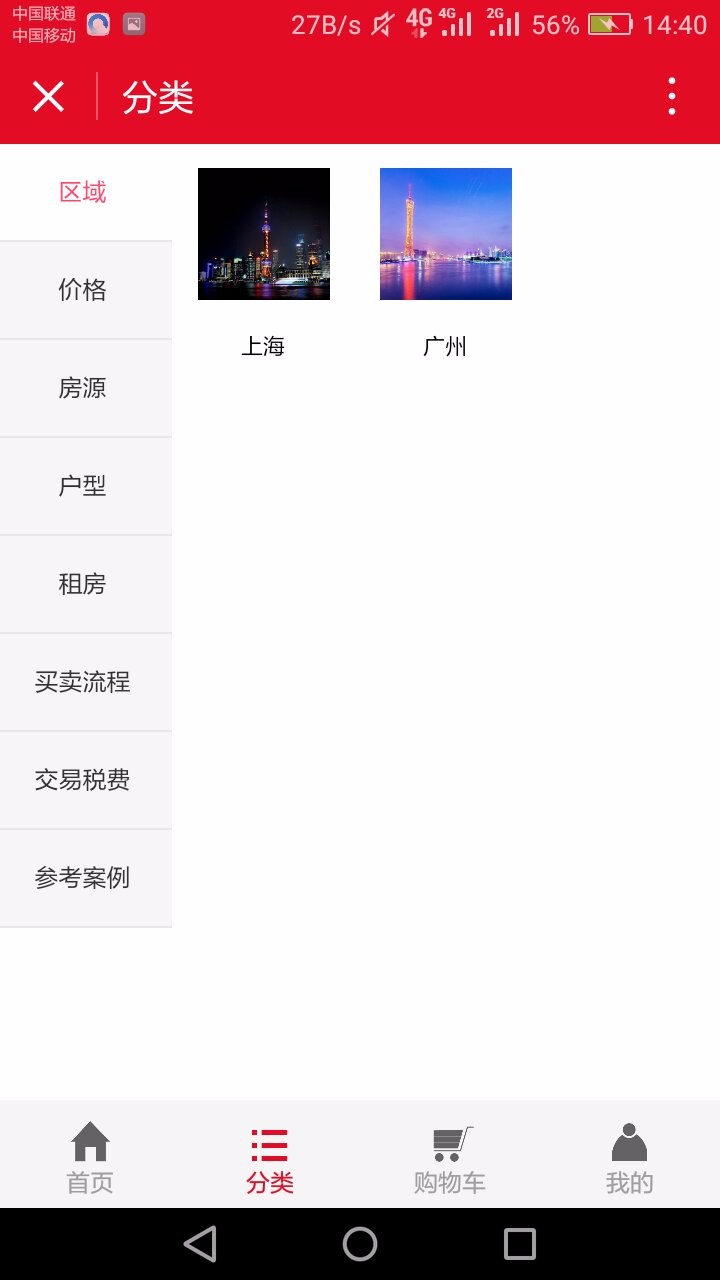The height and width of the screenshot is (1280, 720).
Task: Open the 购物车 tab
Action: tap(450, 1156)
